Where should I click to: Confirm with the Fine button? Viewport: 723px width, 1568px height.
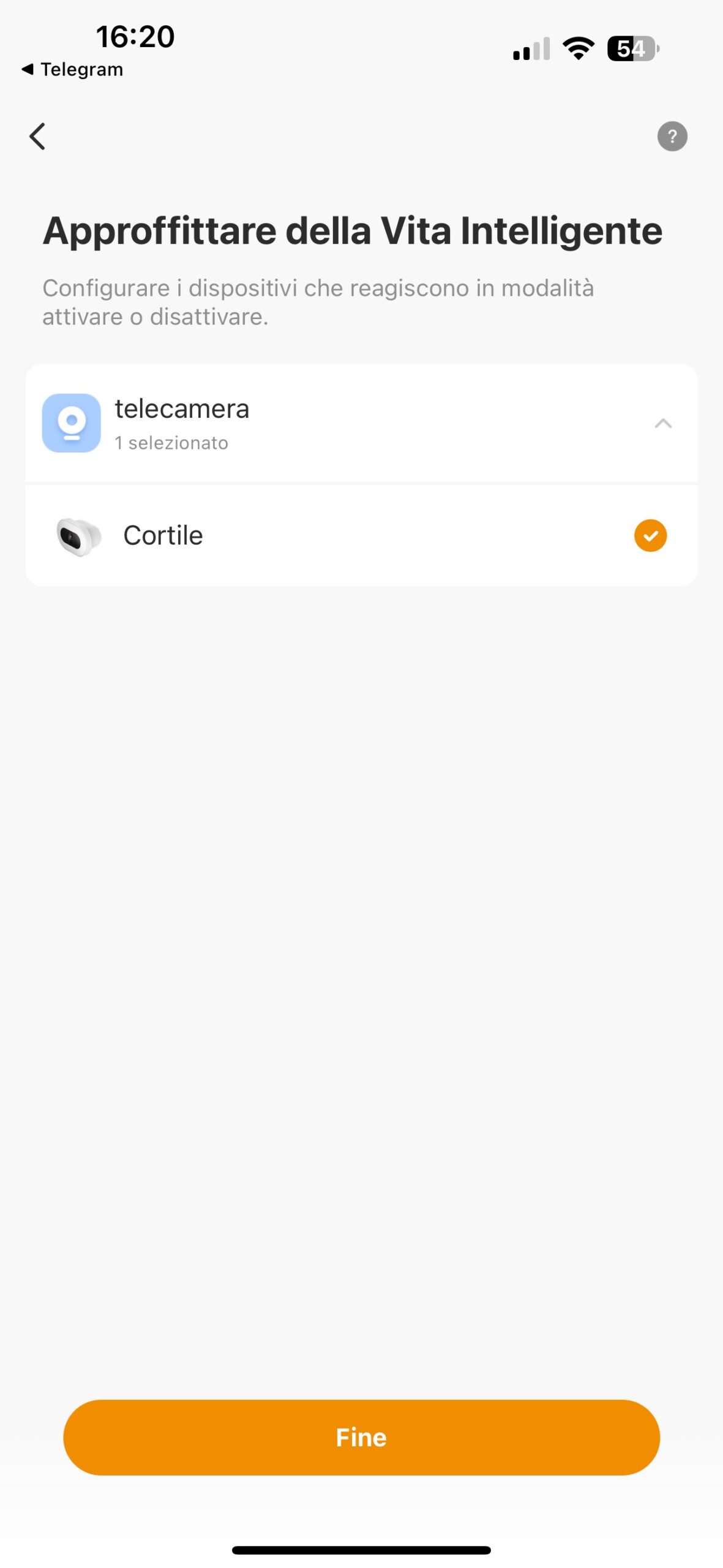pos(361,1437)
